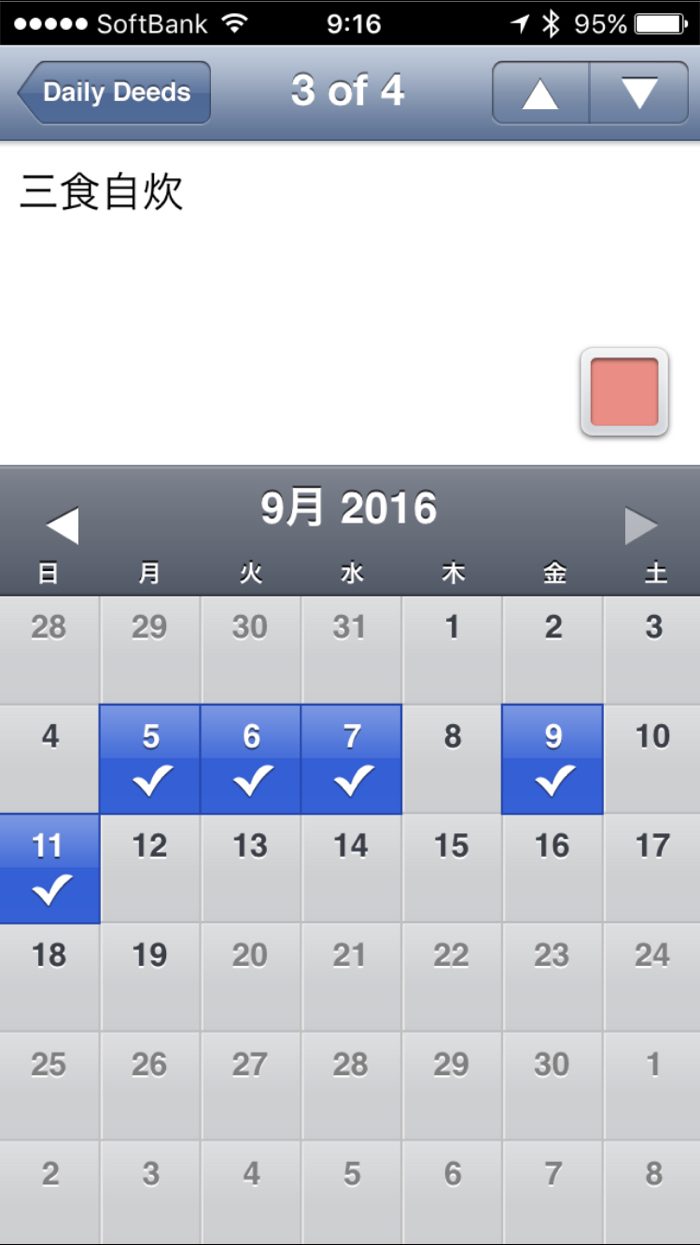Viewport: 700px width, 1245px height.
Task: Uncheck September 5 on the calendar
Action: click(150, 759)
